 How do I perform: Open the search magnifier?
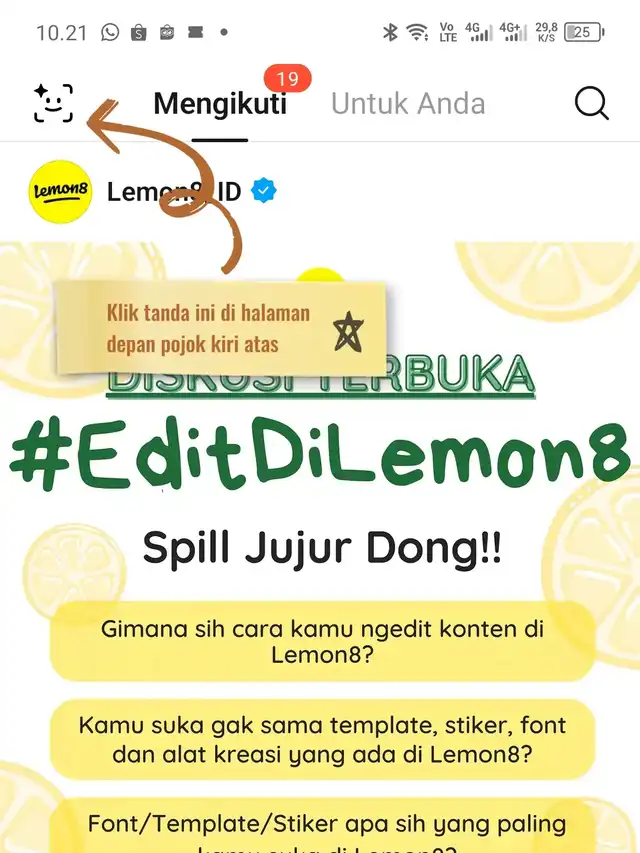(592, 104)
